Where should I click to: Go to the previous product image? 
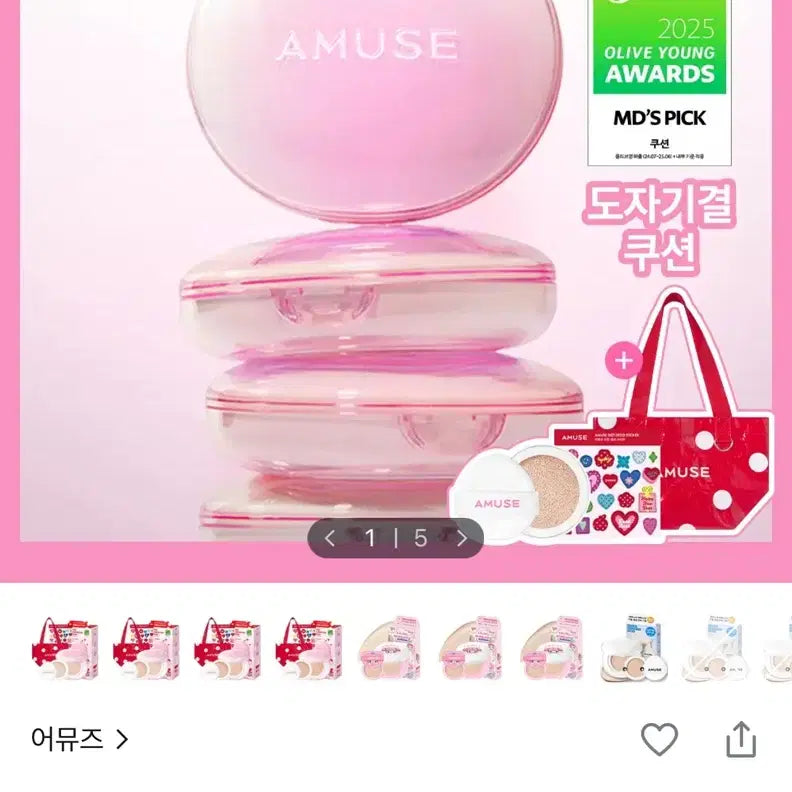click(330, 538)
